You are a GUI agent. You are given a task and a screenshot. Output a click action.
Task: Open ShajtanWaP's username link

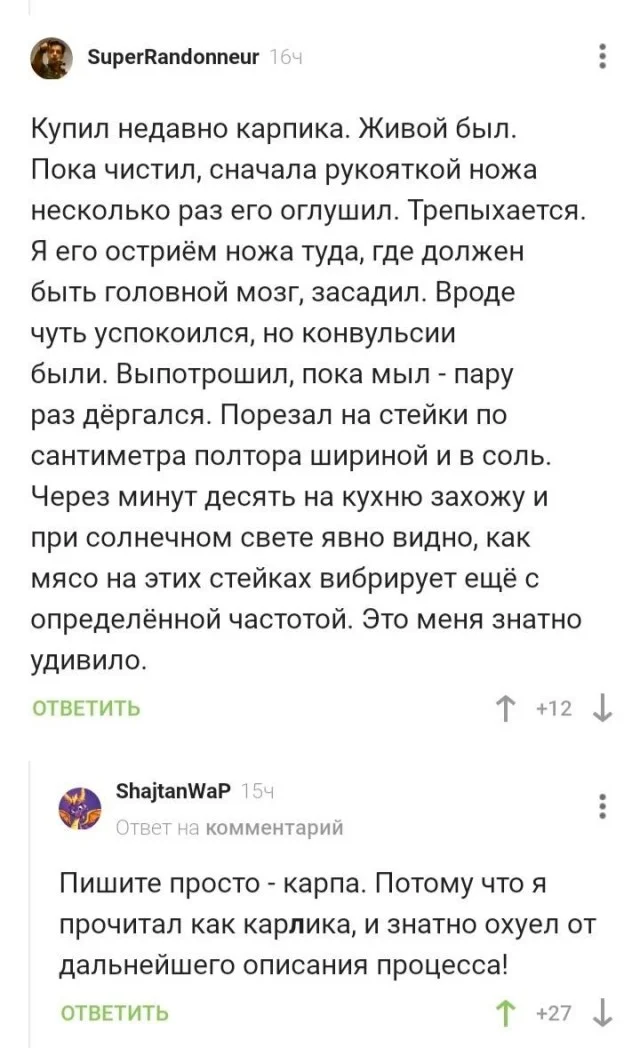coord(174,790)
